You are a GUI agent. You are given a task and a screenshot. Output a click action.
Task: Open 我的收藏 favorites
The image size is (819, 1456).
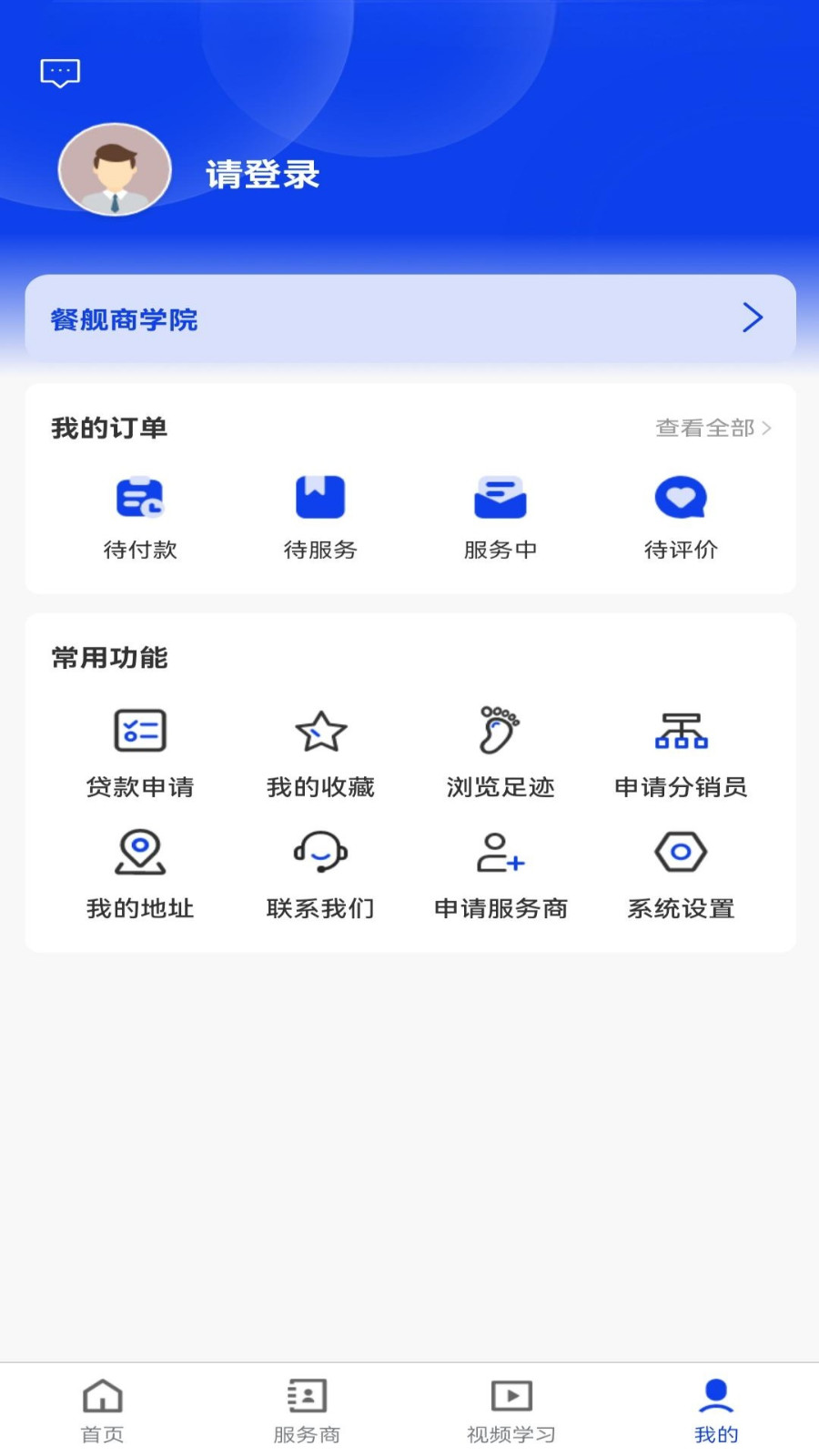coord(320,753)
